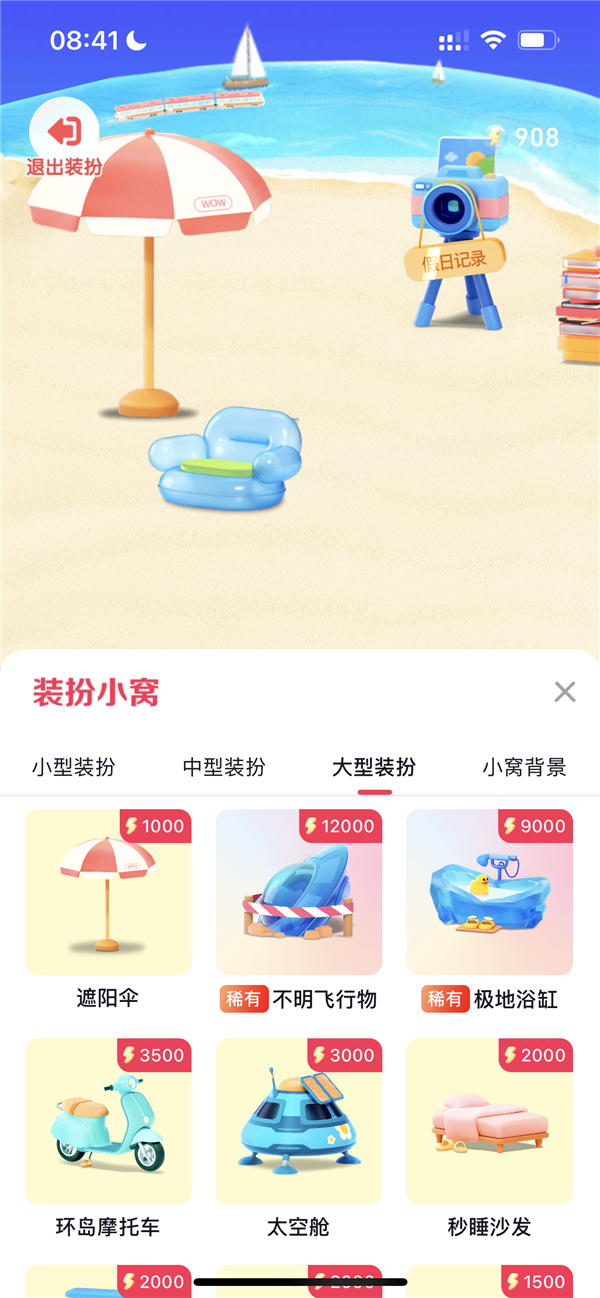This screenshot has height=1298, width=600.
Task: Close the 装扮小窝 panel
Action: click(565, 691)
